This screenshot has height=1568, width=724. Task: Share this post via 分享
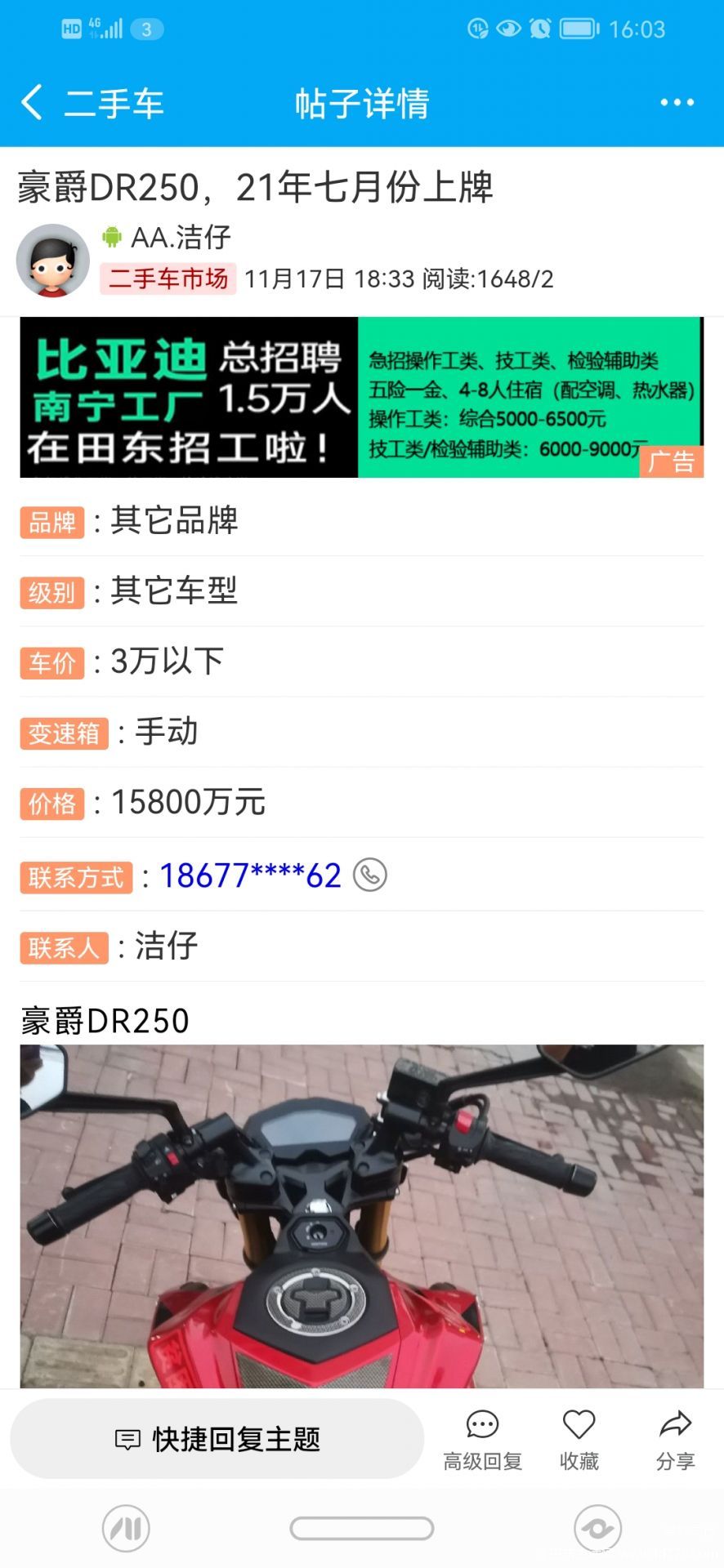(x=675, y=1441)
